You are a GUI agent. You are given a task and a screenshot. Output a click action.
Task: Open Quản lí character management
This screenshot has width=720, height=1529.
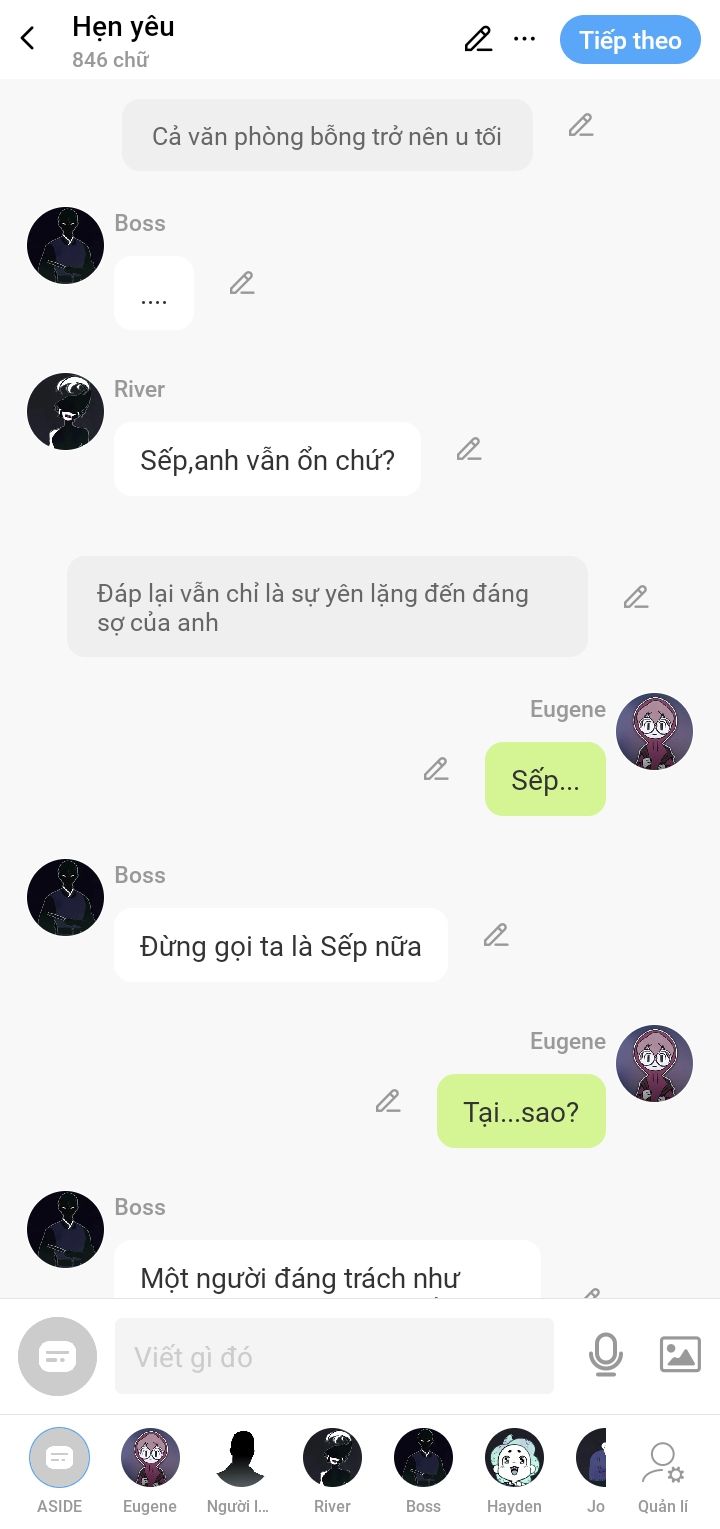pos(663,1468)
